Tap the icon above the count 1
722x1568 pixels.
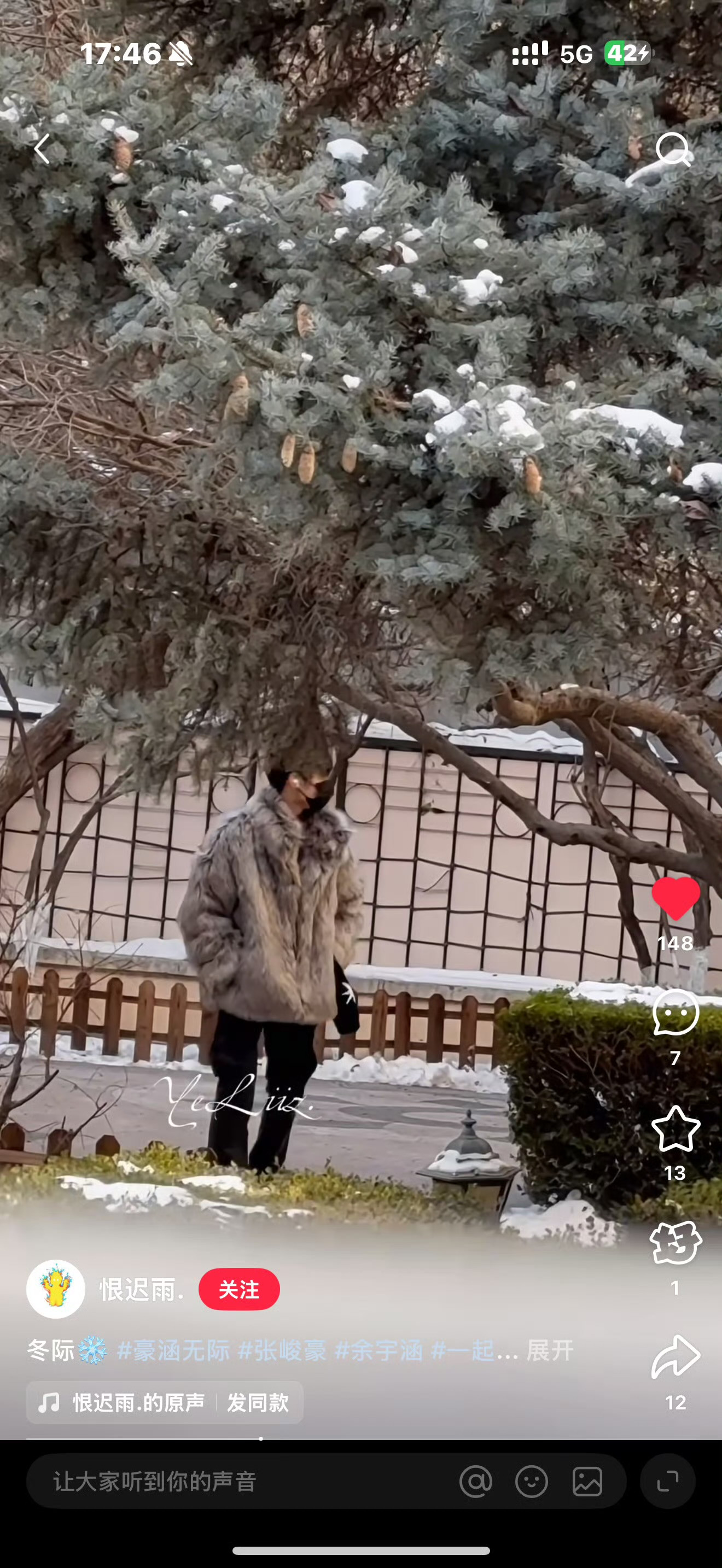click(675, 1242)
